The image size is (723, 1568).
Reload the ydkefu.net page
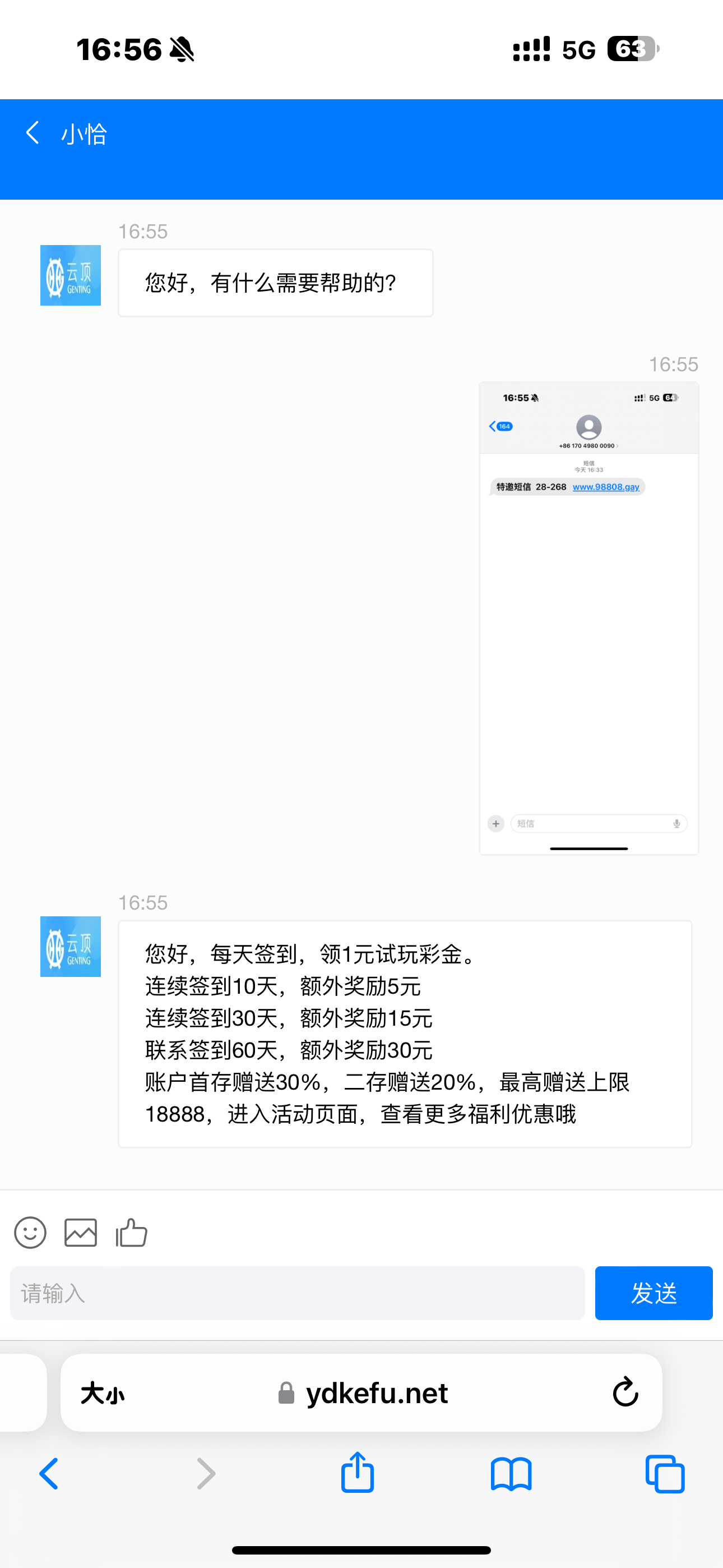(x=625, y=1392)
